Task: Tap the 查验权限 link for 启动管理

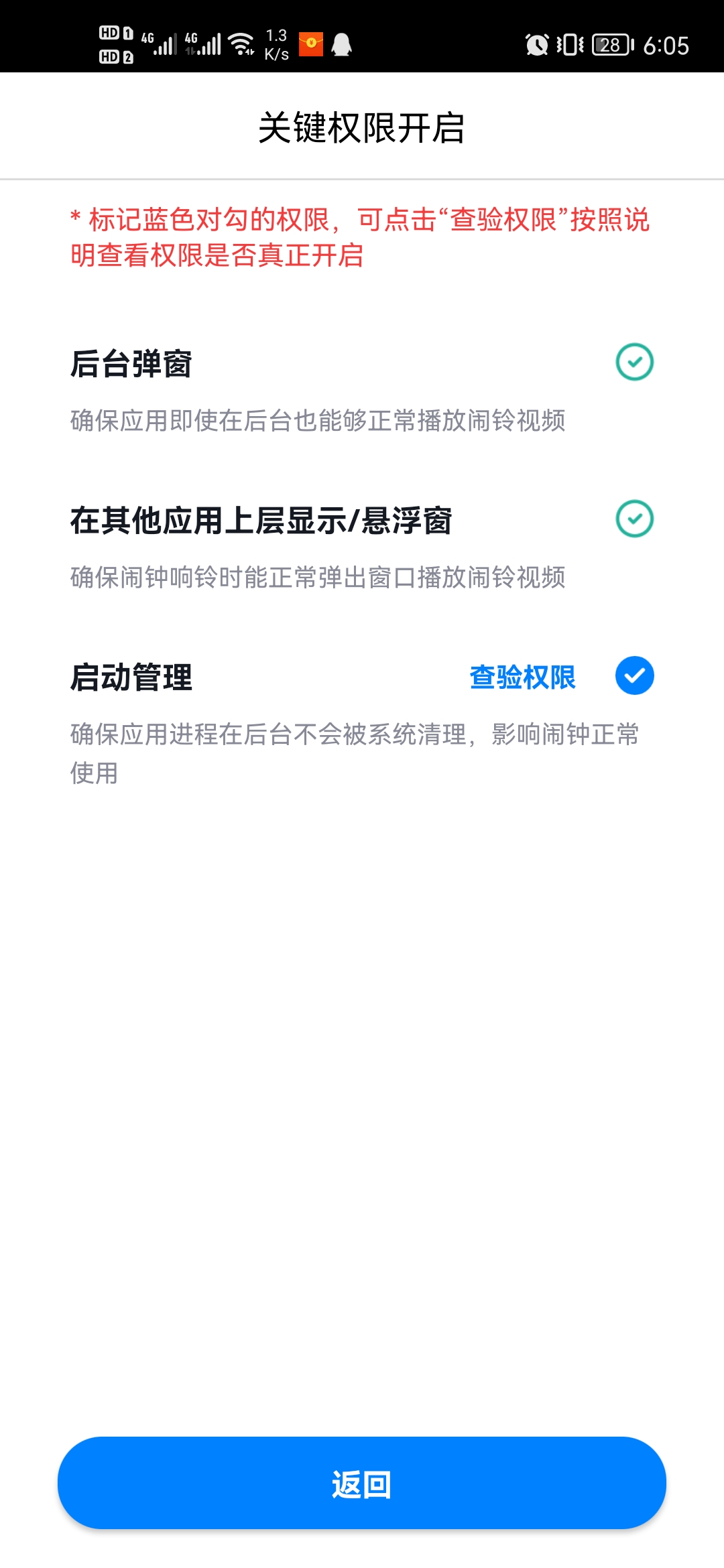Action: tap(522, 677)
